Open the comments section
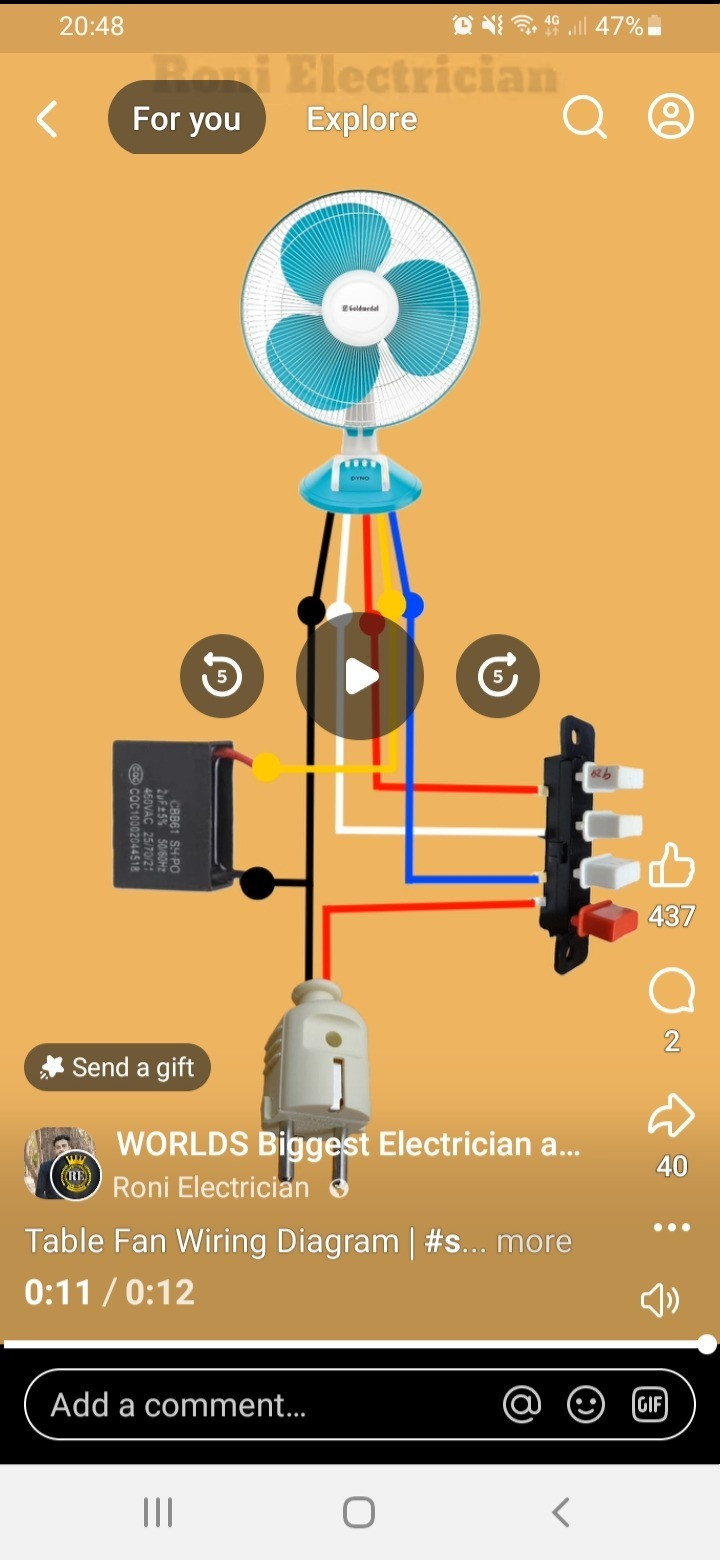 671,993
